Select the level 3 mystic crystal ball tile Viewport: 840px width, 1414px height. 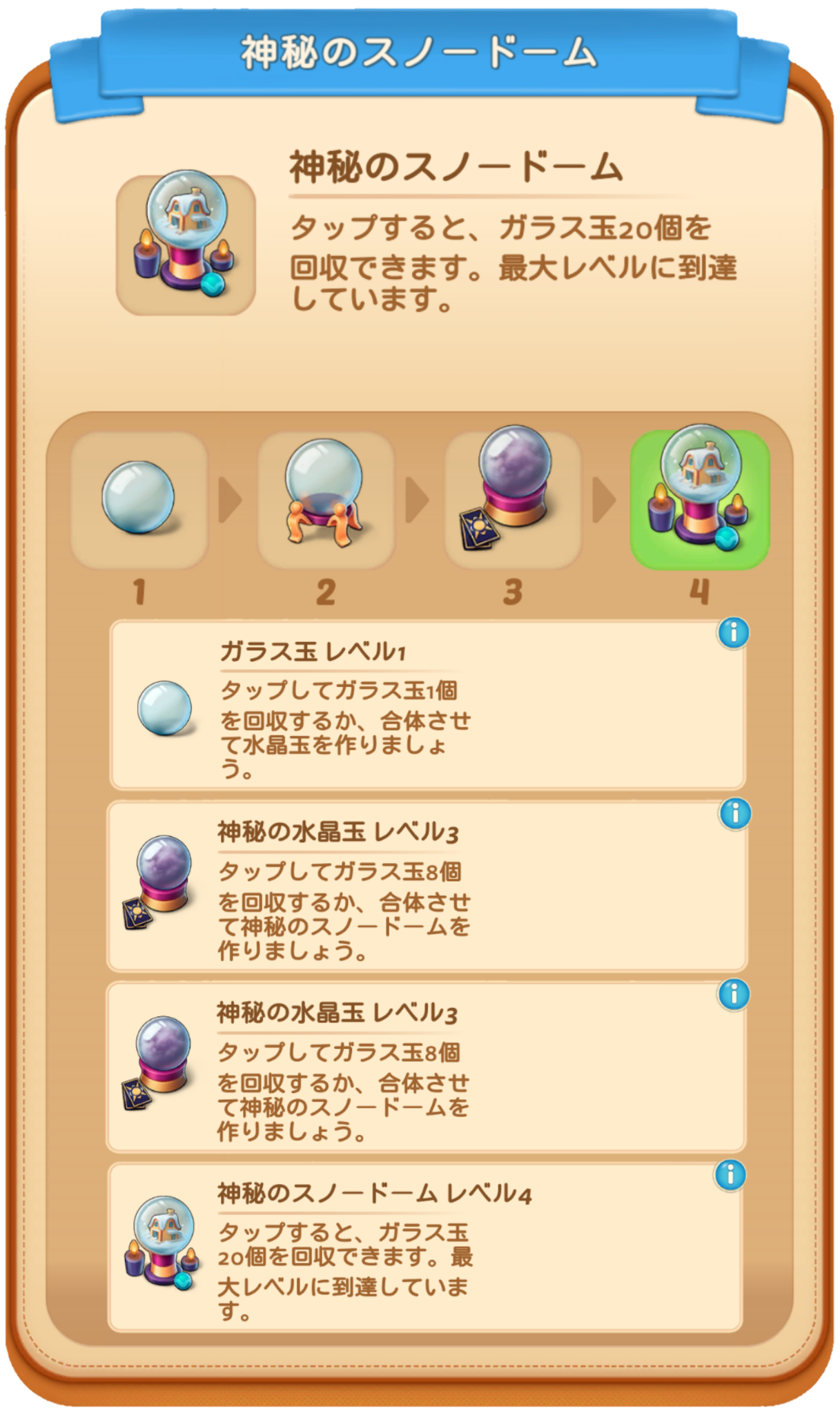tap(513, 500)
